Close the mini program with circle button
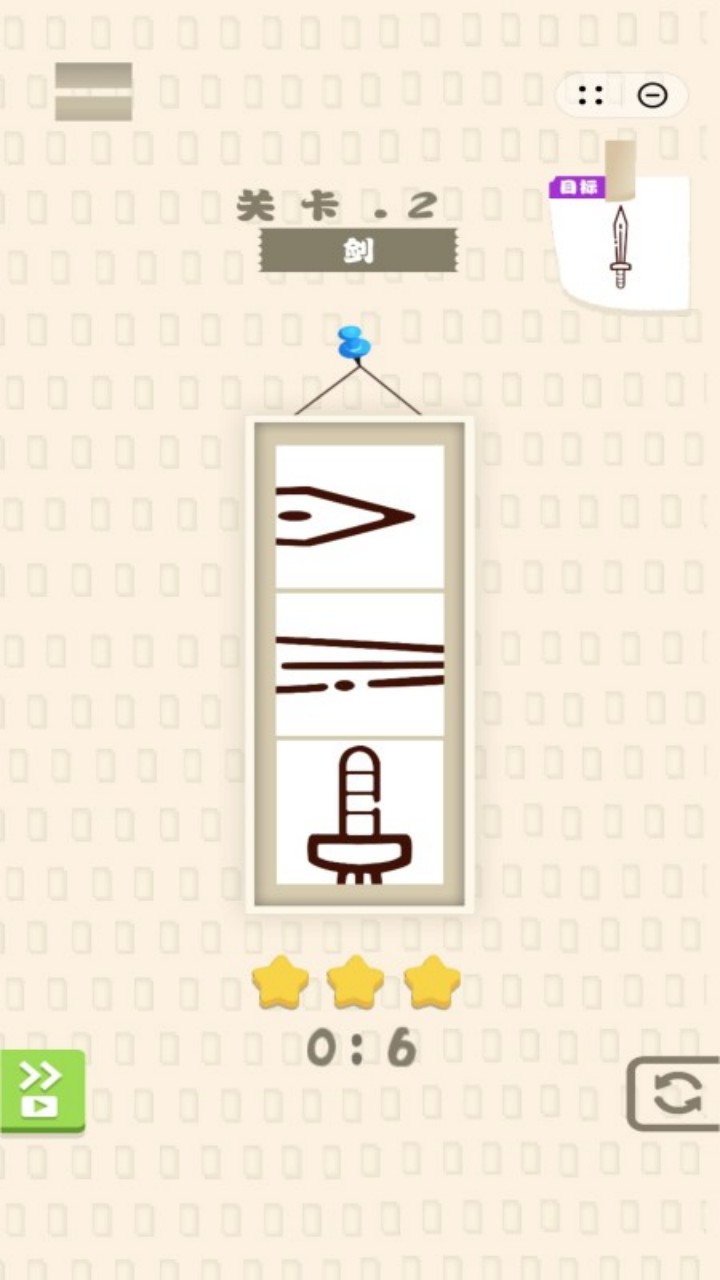Image resolution: width=720 pixels, height=1280 pixels. coord(653,96)
